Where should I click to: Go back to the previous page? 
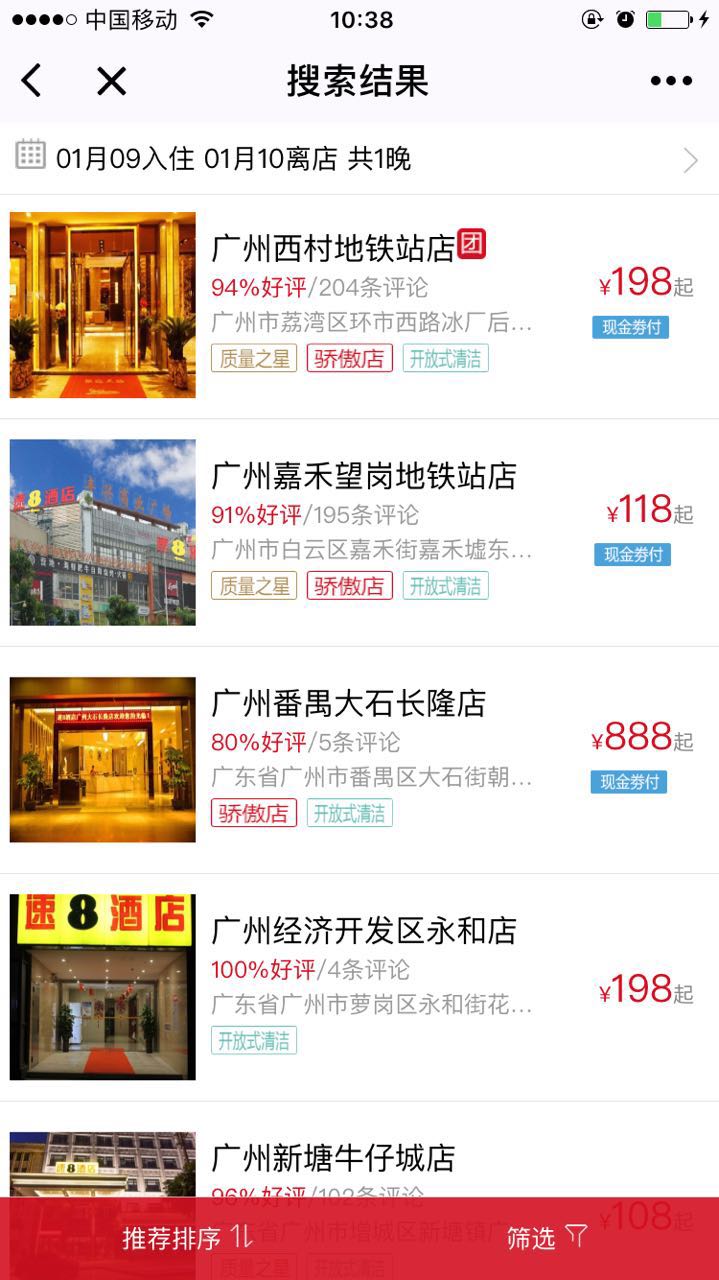(x=32, y=81)
